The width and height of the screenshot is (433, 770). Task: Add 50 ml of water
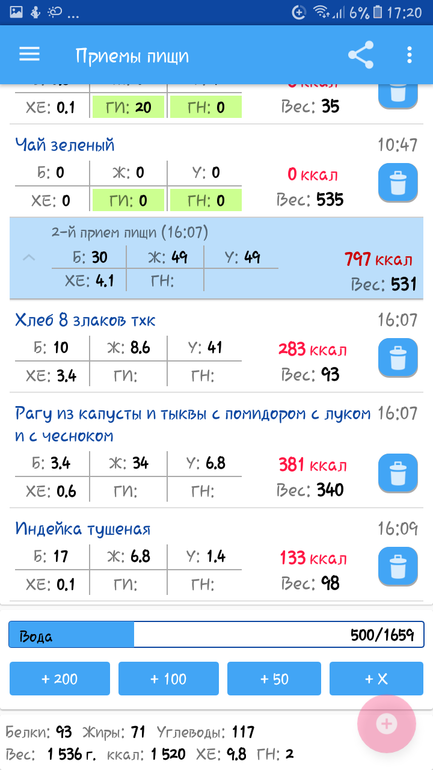coord(274,679)
